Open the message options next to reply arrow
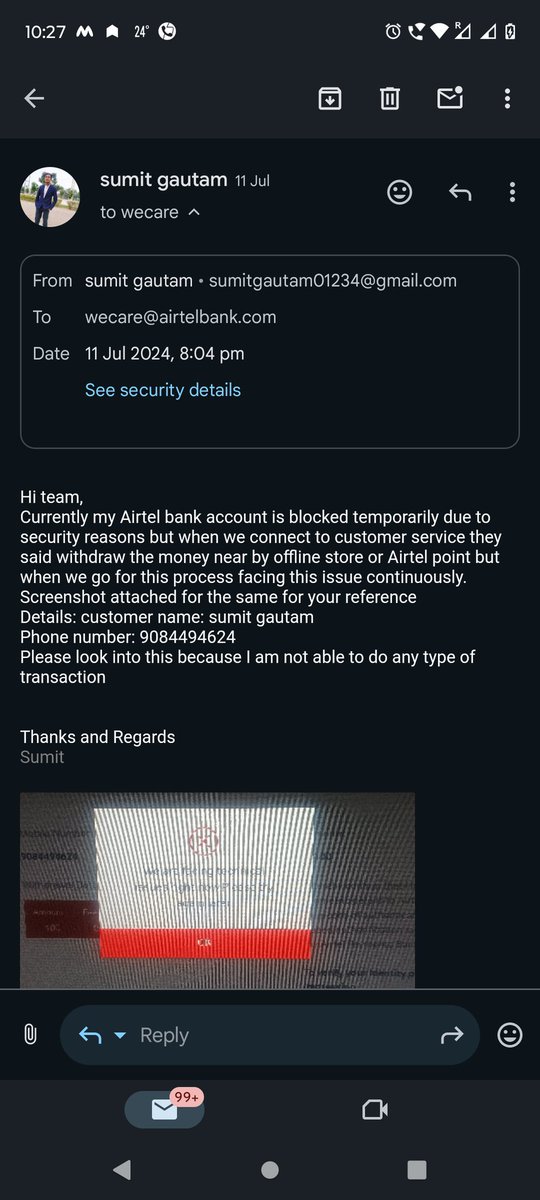The width and height of the screenshot is (540, 1200). pyautogui.click(x=512, y=192)
